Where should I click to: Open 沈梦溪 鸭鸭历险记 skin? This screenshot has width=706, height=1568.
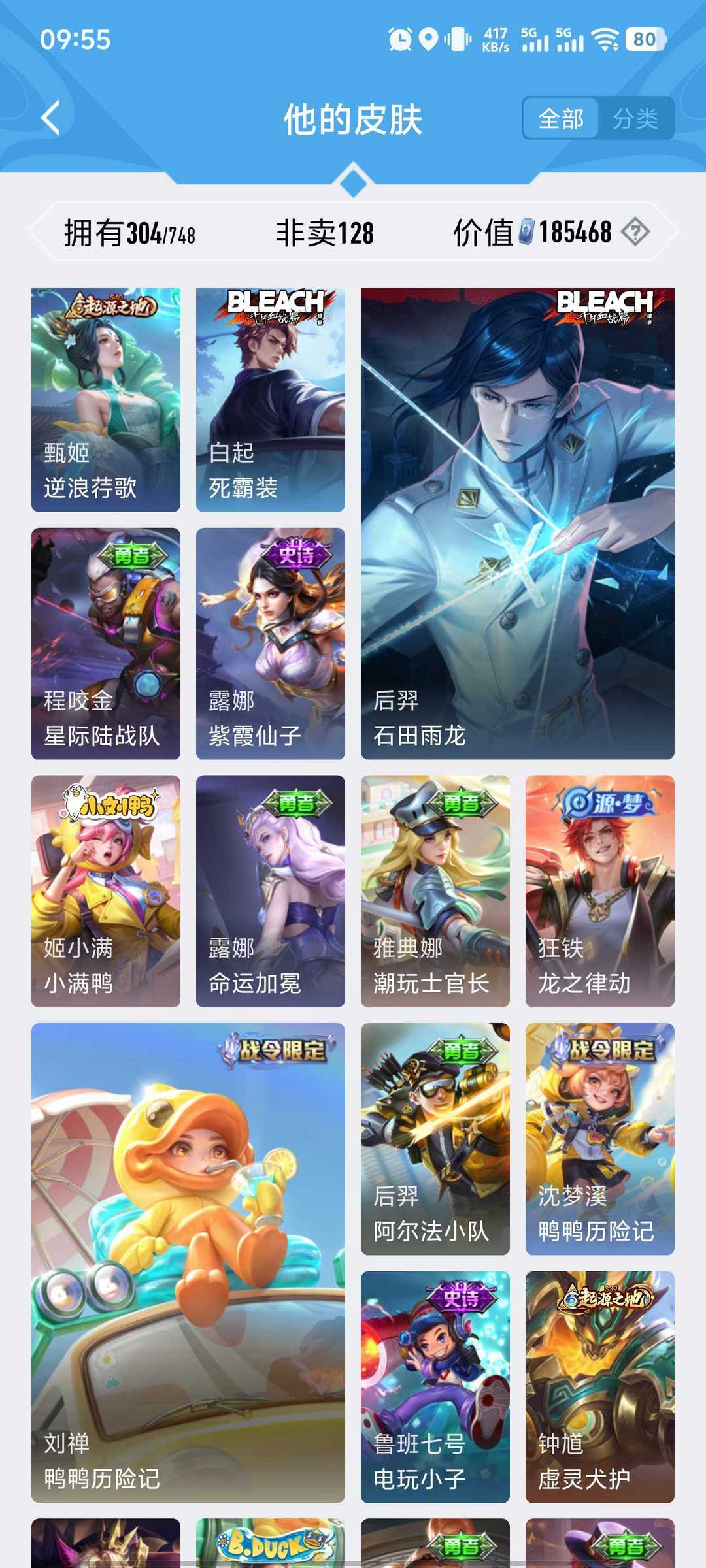click(x=600, y=1139)
